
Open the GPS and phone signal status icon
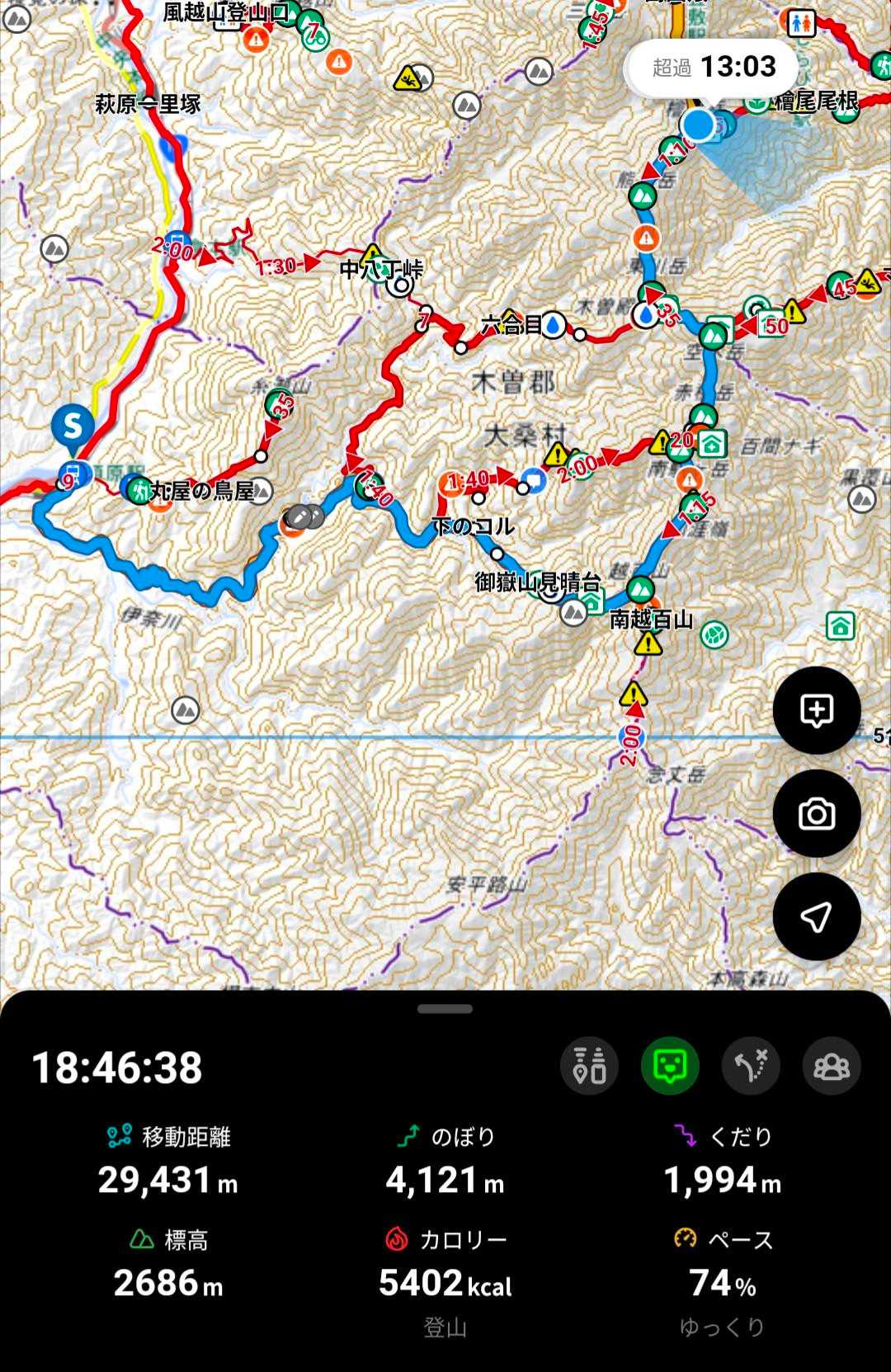(589, 1066)
